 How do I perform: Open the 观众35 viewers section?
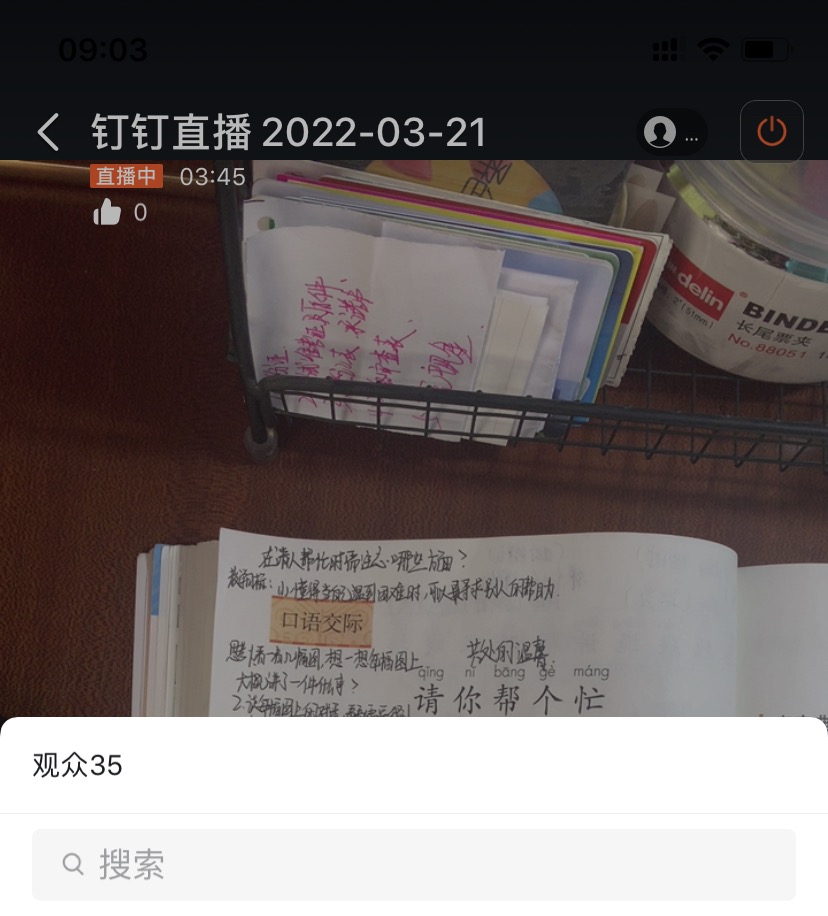click(x=77, y=765)
